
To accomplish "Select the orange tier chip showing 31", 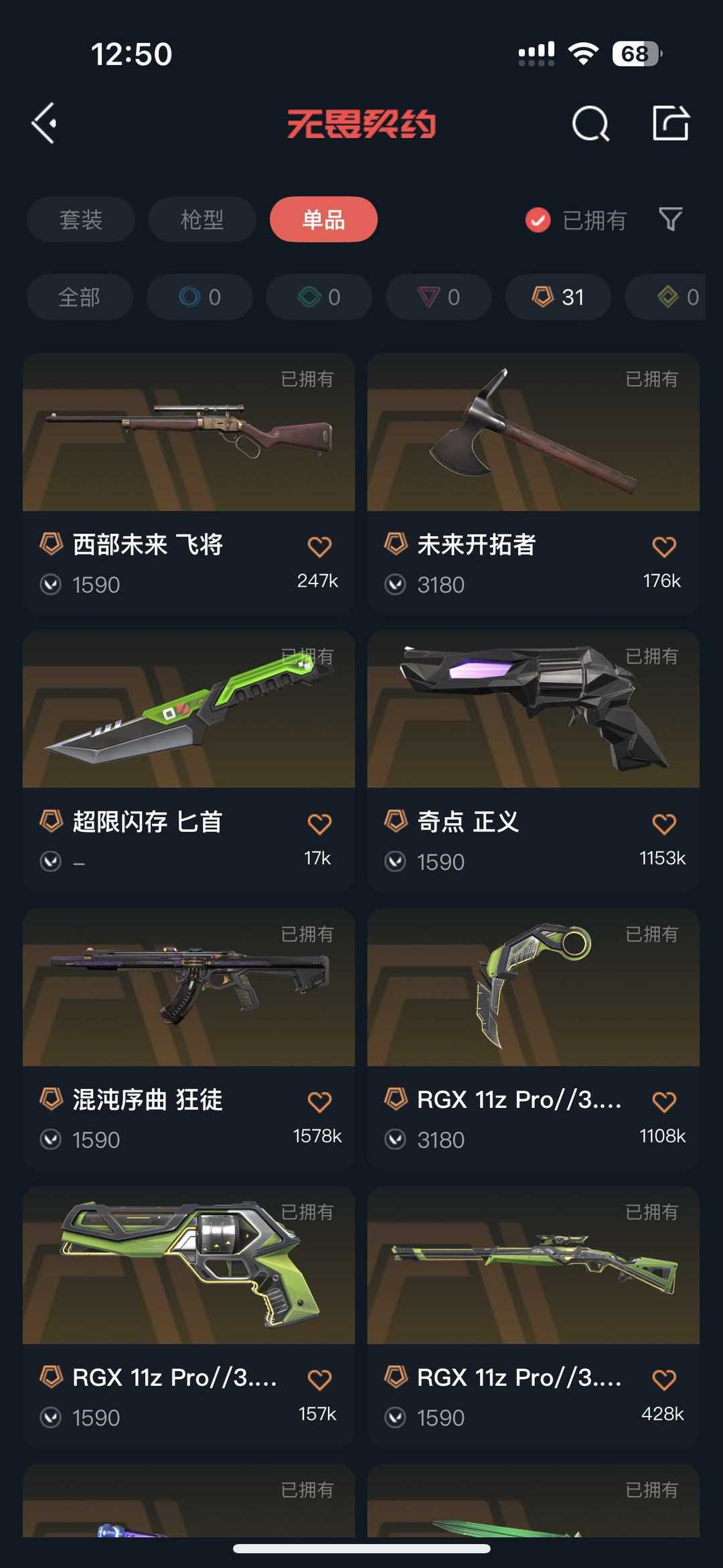I will click(558, 297).
